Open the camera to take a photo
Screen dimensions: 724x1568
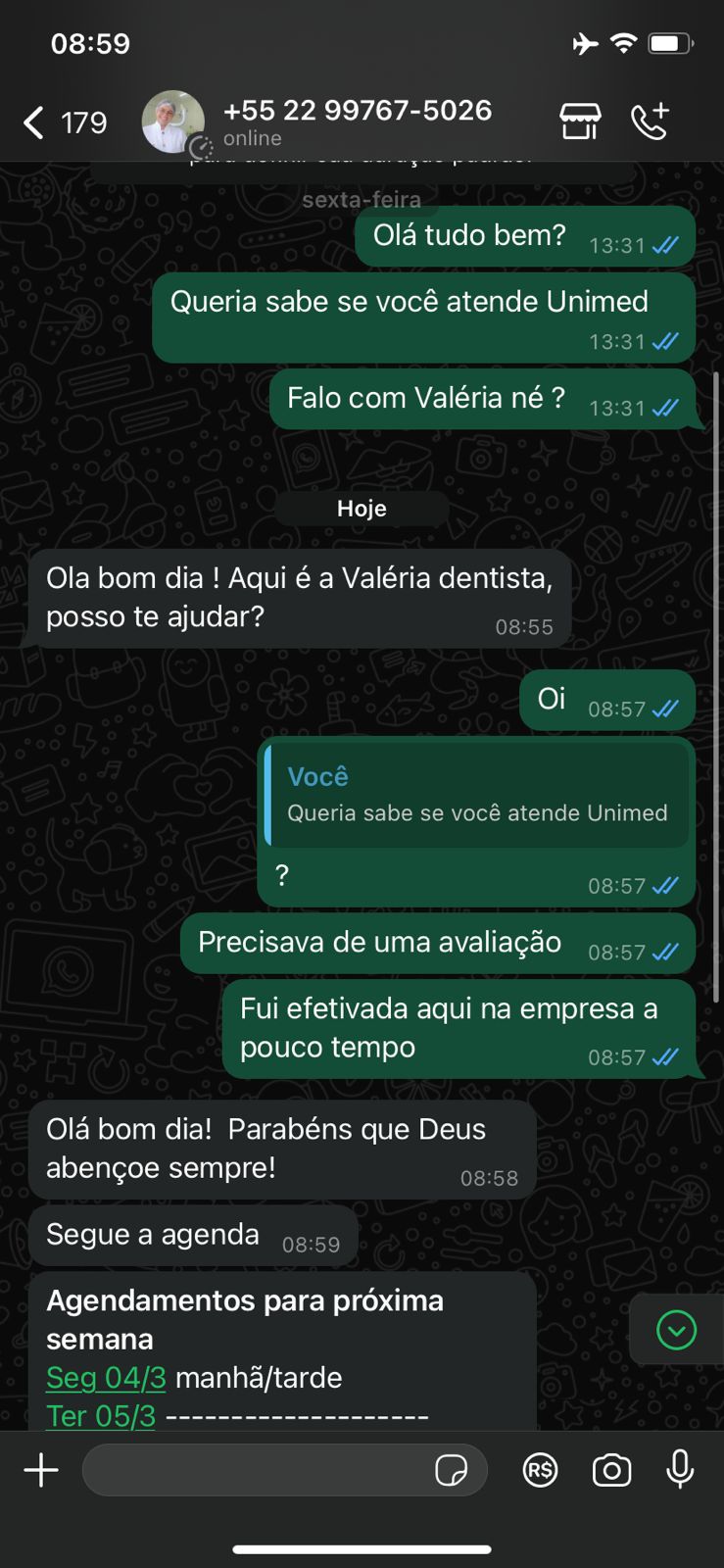point(611,1470)
